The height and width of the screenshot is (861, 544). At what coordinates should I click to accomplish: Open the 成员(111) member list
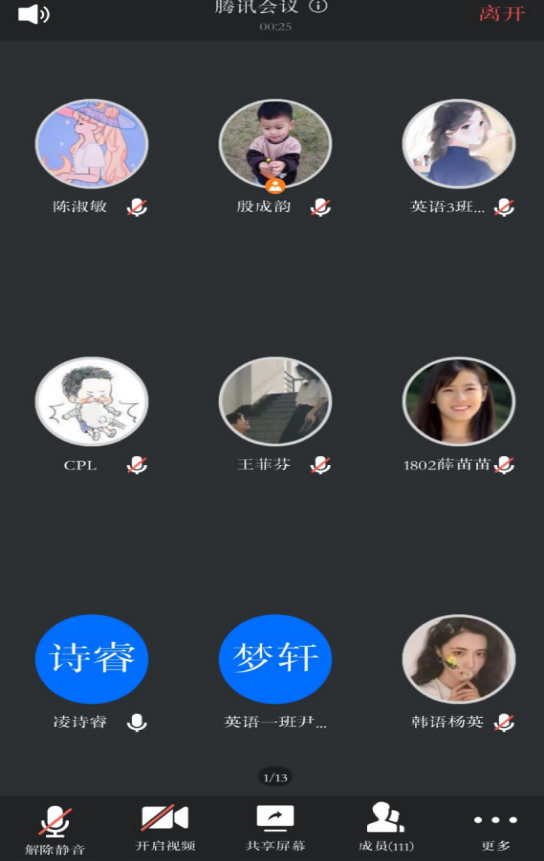pos(386,828)
